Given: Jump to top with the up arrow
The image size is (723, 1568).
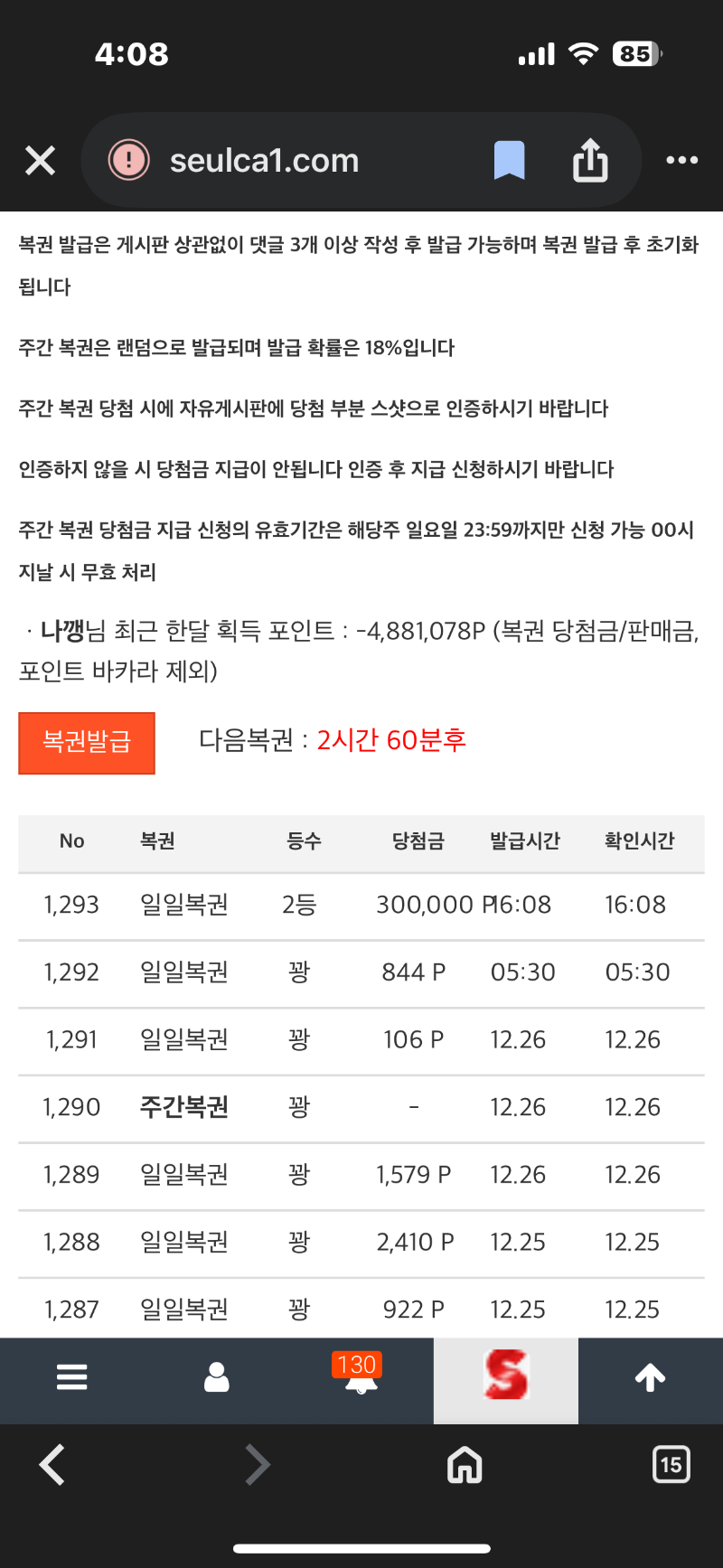Looking at the screenshot, I should click(651, 1377).
